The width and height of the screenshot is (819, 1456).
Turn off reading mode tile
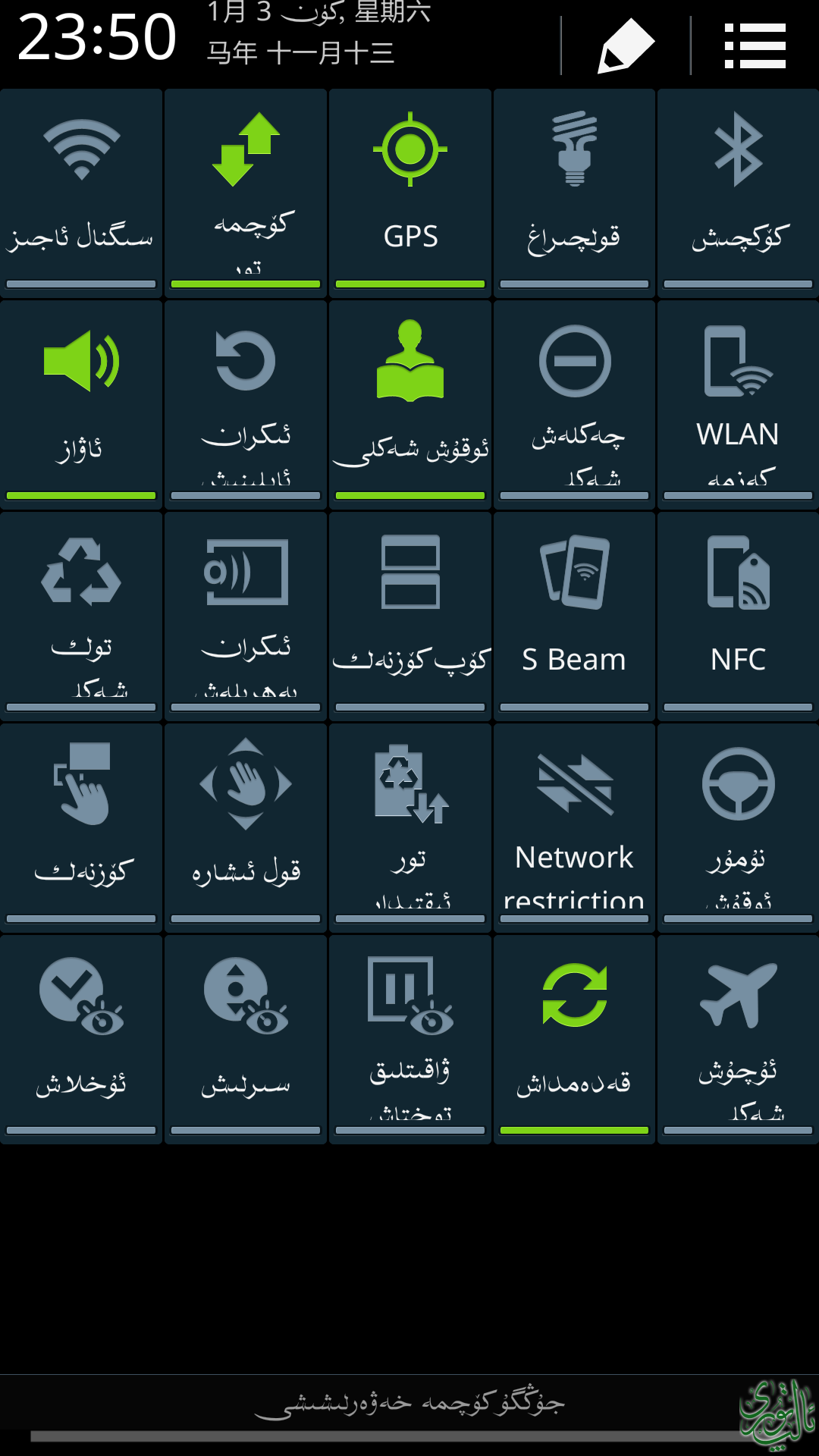(410, 402)
